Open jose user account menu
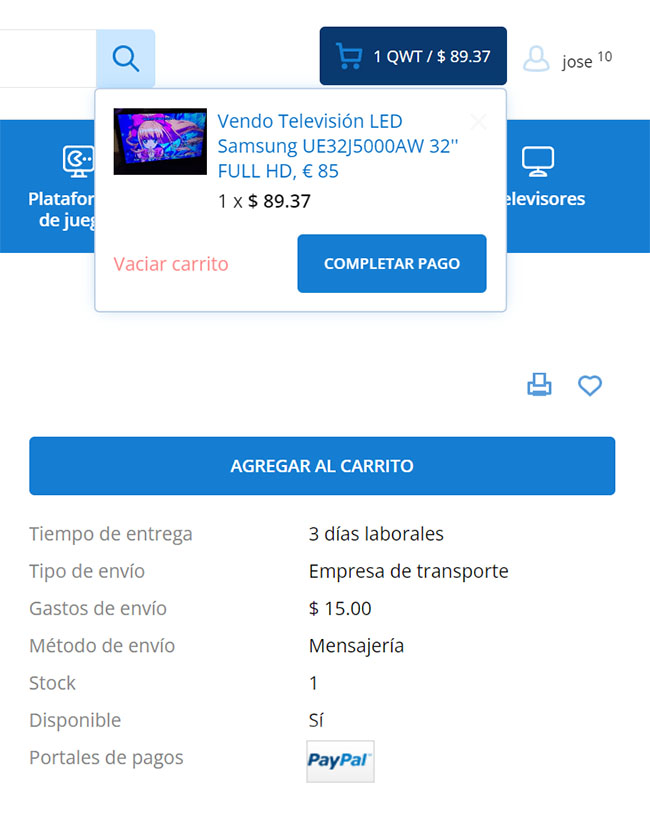This screenshot has height=813, width=650. click(x=568, y=59)
